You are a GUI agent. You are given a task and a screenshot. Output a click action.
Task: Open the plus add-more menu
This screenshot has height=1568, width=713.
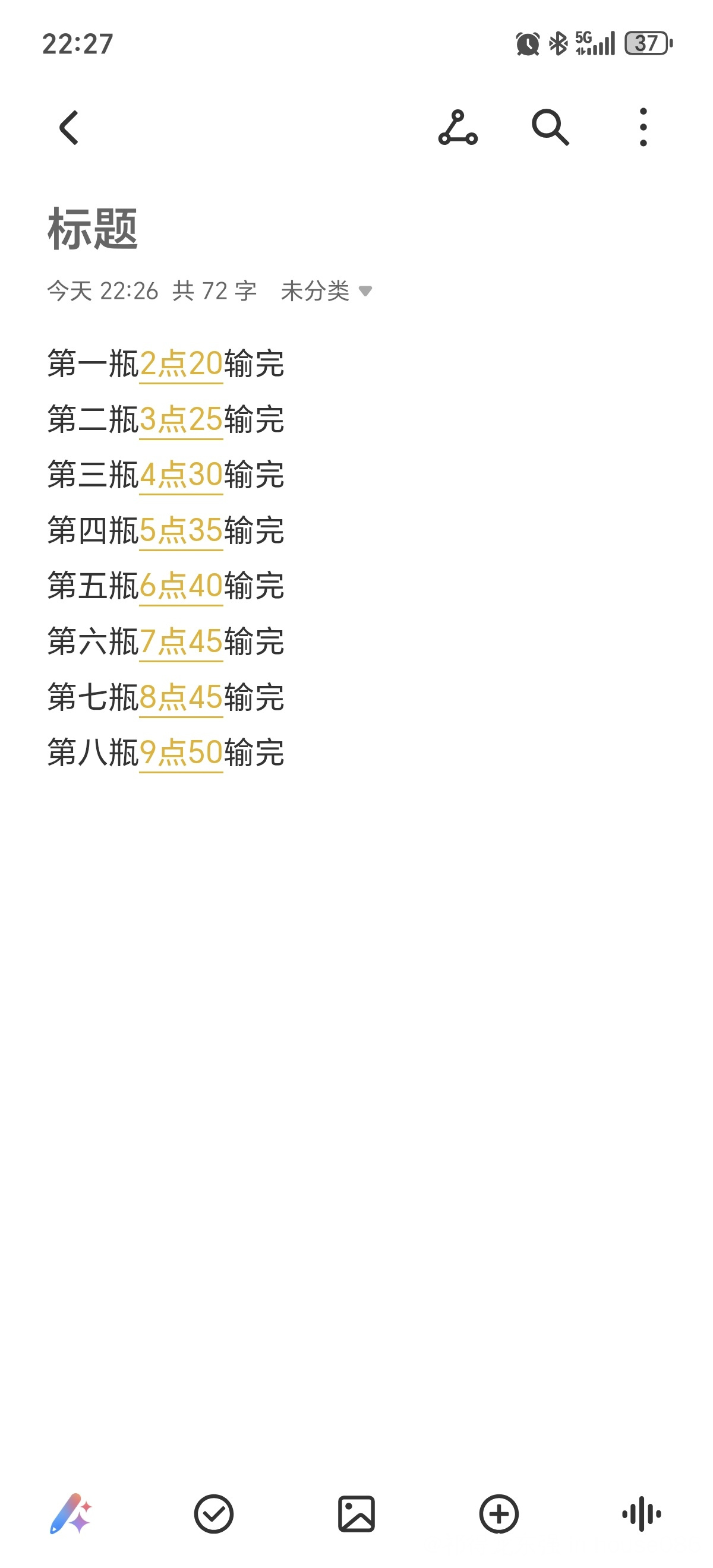click(499, 1514)
